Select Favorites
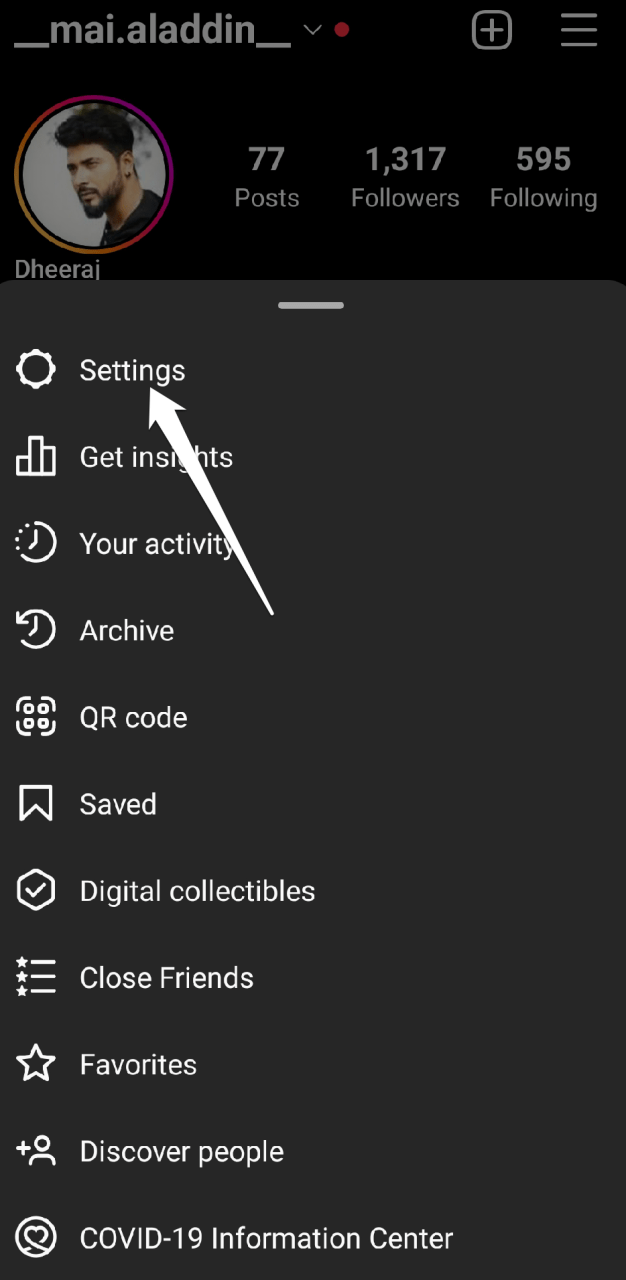The image size is (626, 1280). click(x=138, y=1065)
